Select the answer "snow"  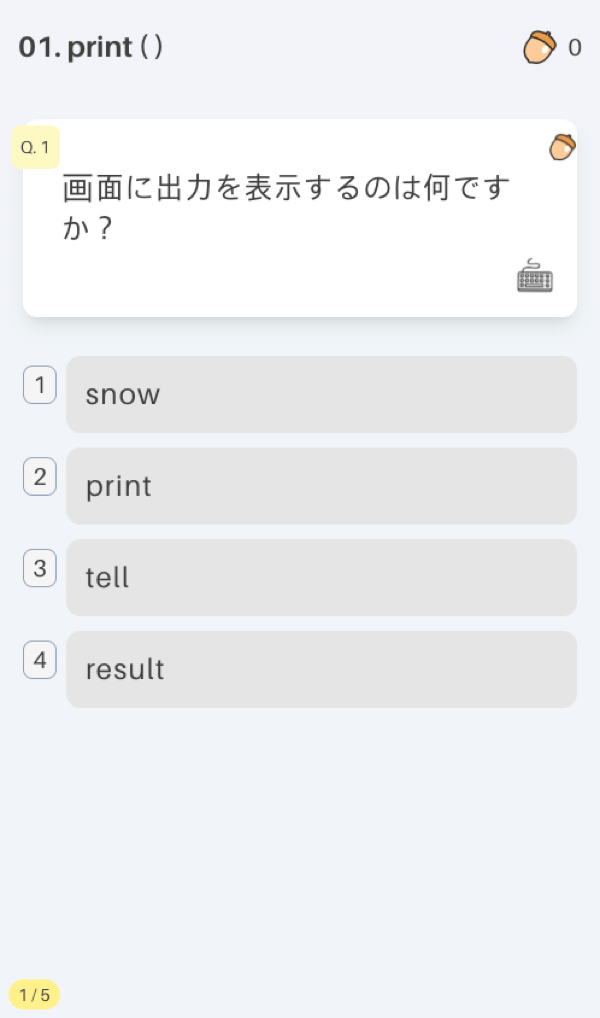[x=321, y=394]
